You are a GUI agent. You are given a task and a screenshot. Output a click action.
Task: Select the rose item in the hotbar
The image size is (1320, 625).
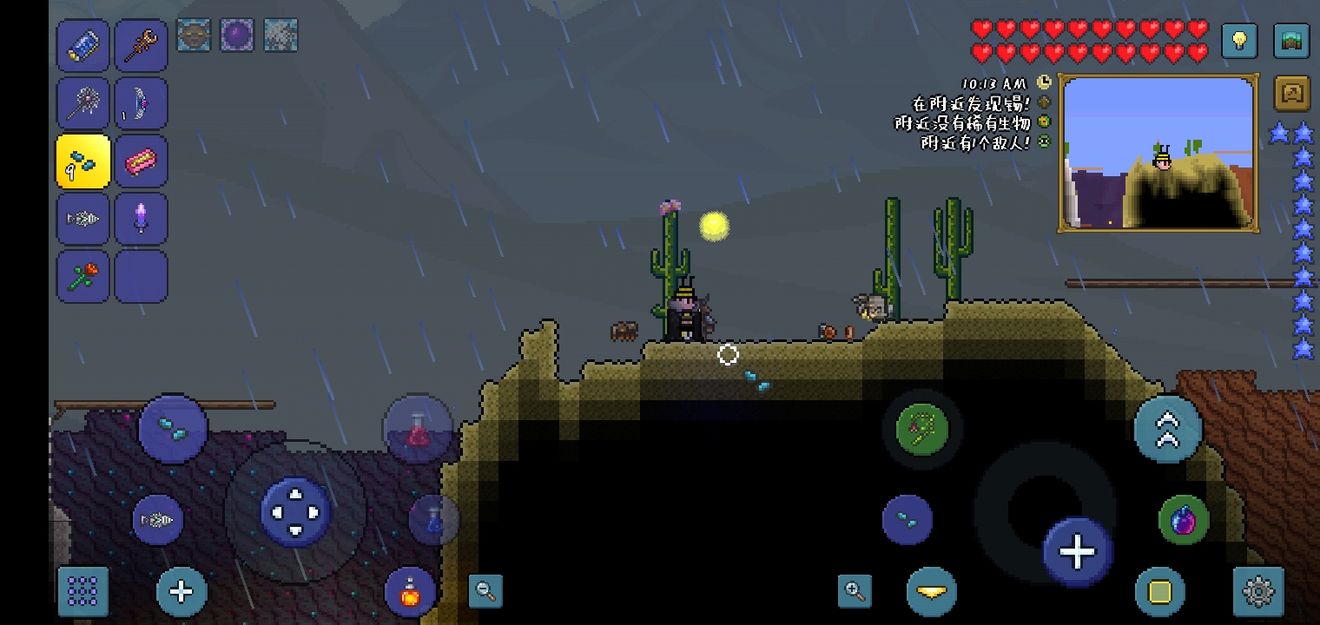coord(83,277)
